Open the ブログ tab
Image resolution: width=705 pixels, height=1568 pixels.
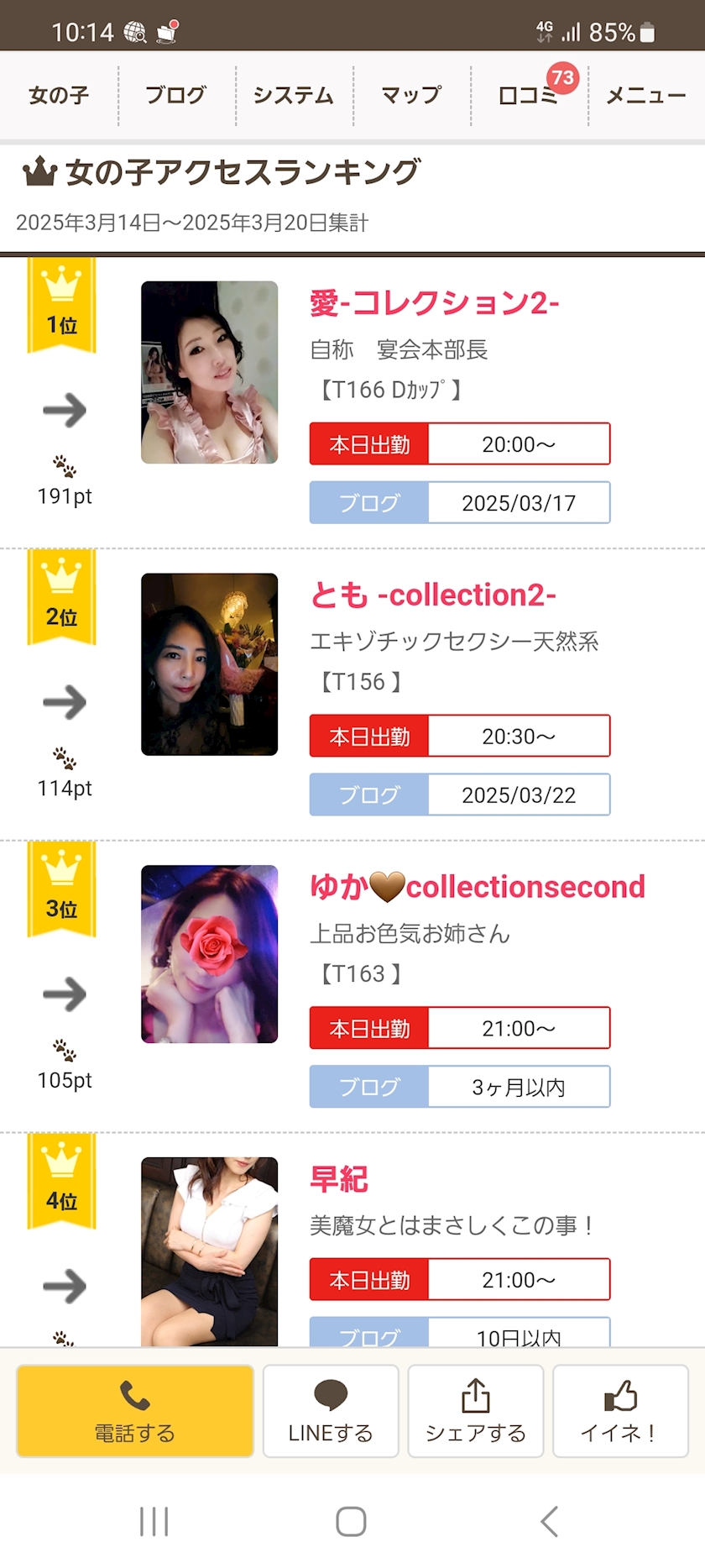pyautogui.click(x=176, y=95)
